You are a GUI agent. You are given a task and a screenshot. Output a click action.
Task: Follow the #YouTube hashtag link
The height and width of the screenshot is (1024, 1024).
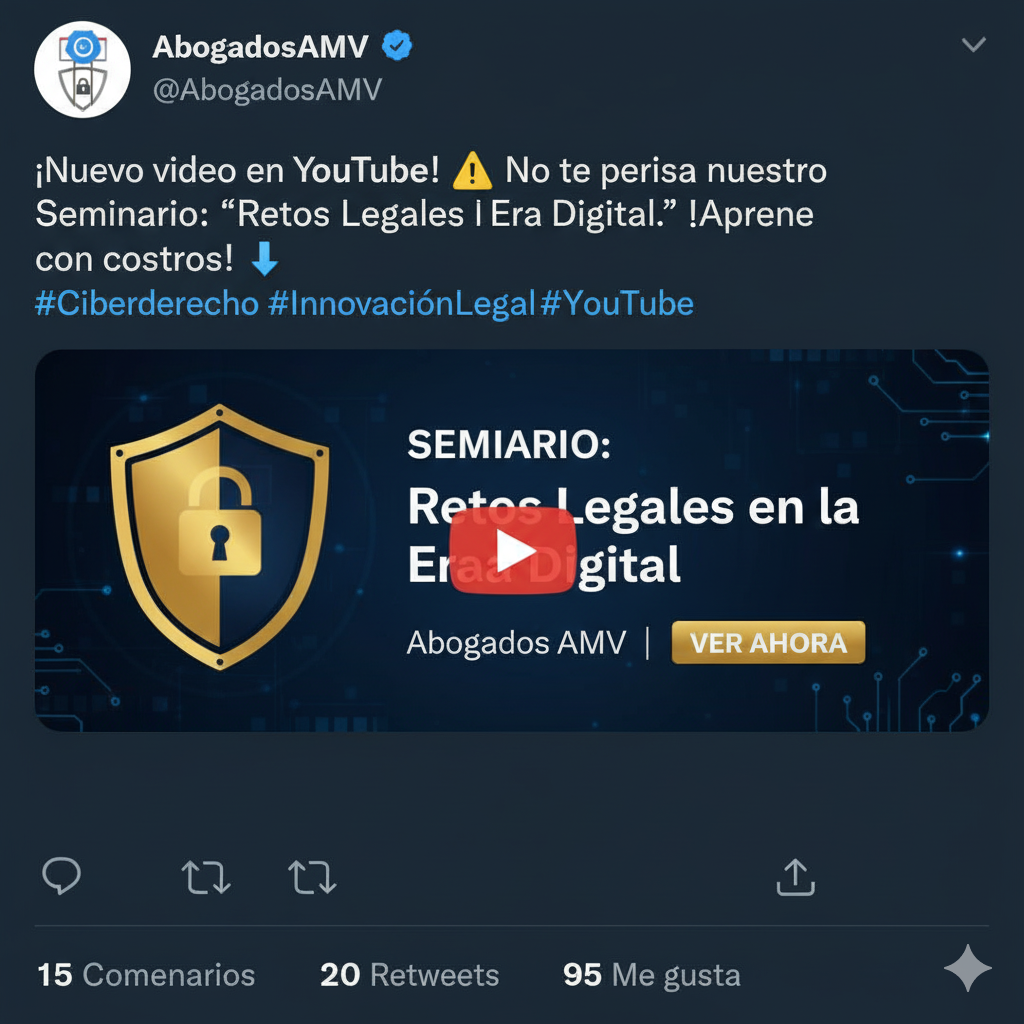pos(617,303)
